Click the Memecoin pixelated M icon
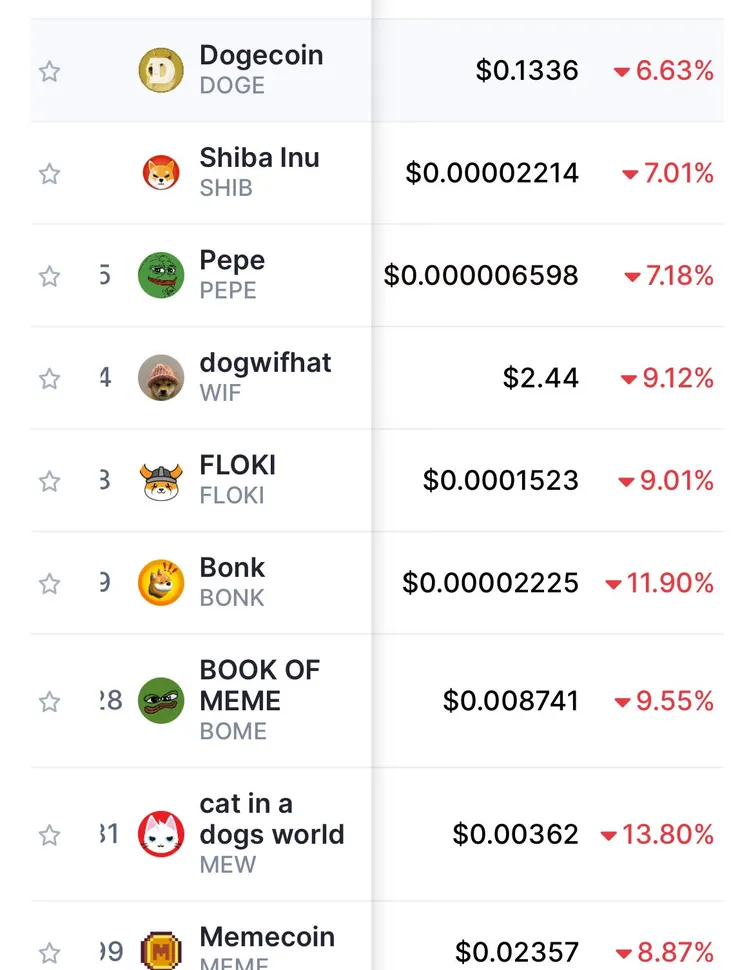 point(160,949)
